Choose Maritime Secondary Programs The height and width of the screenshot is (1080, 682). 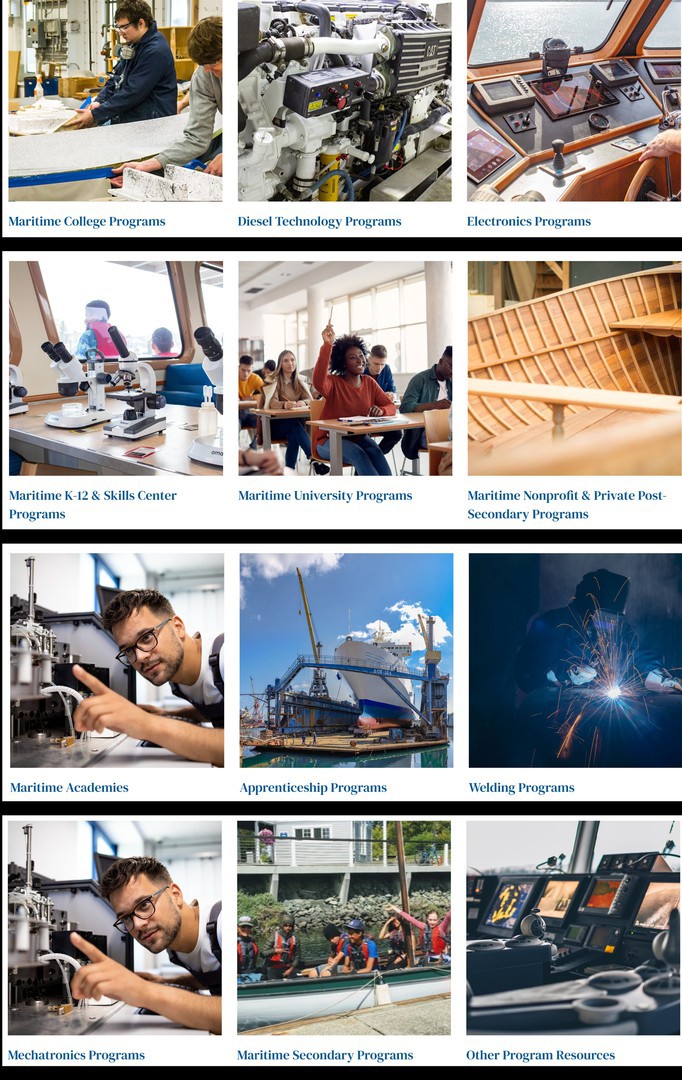click(x=325, y=1054)
